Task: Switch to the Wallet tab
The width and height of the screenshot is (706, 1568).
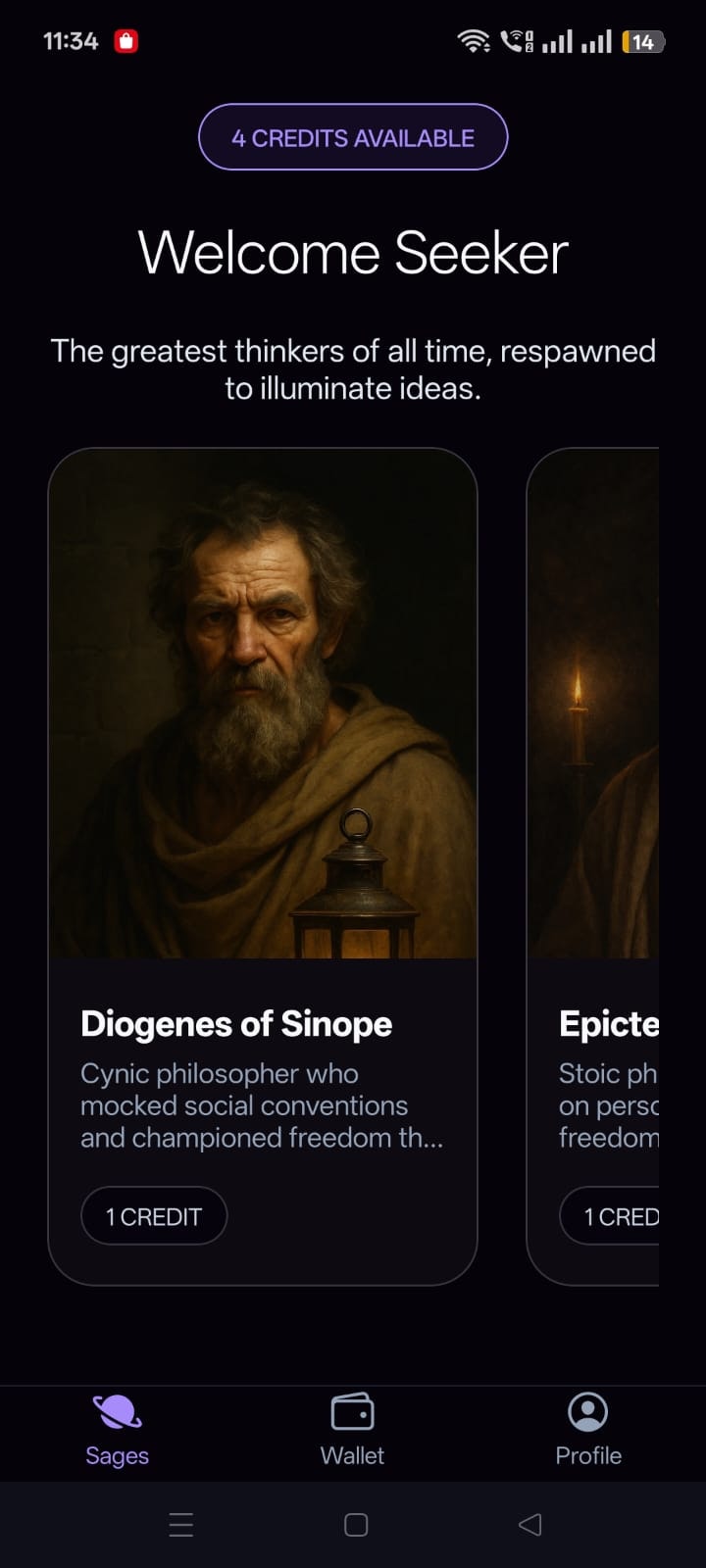Action: [352, 1430]
